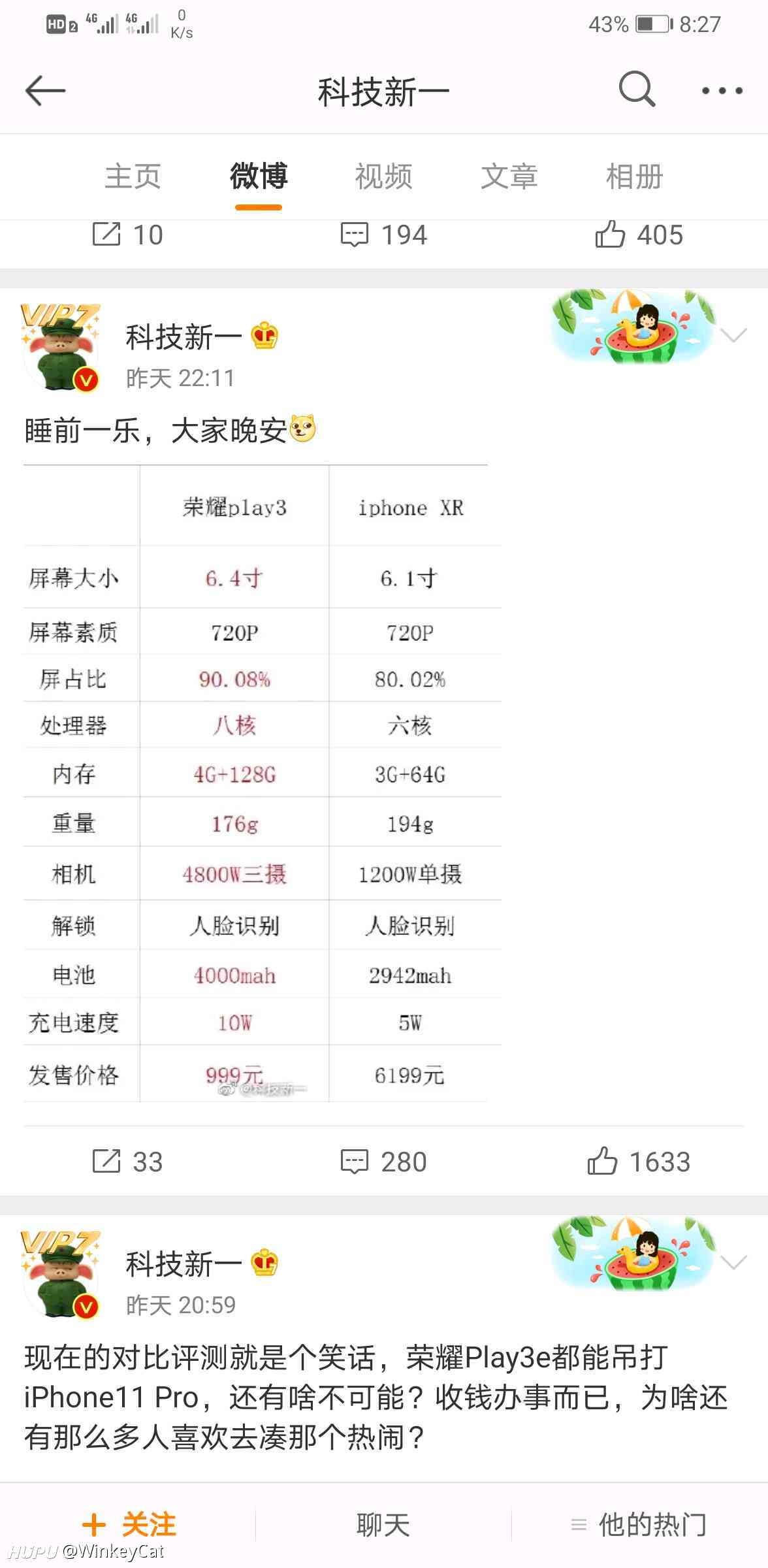Start a chat via 聊天
Screen dimensions: 768x1568
point(383,1525)
